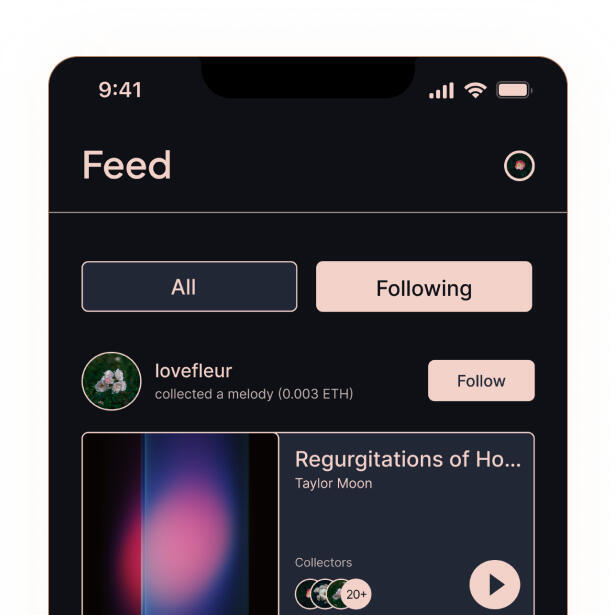Follow the user lovefleur
615x615 pixels.
[x=481, y=381]
